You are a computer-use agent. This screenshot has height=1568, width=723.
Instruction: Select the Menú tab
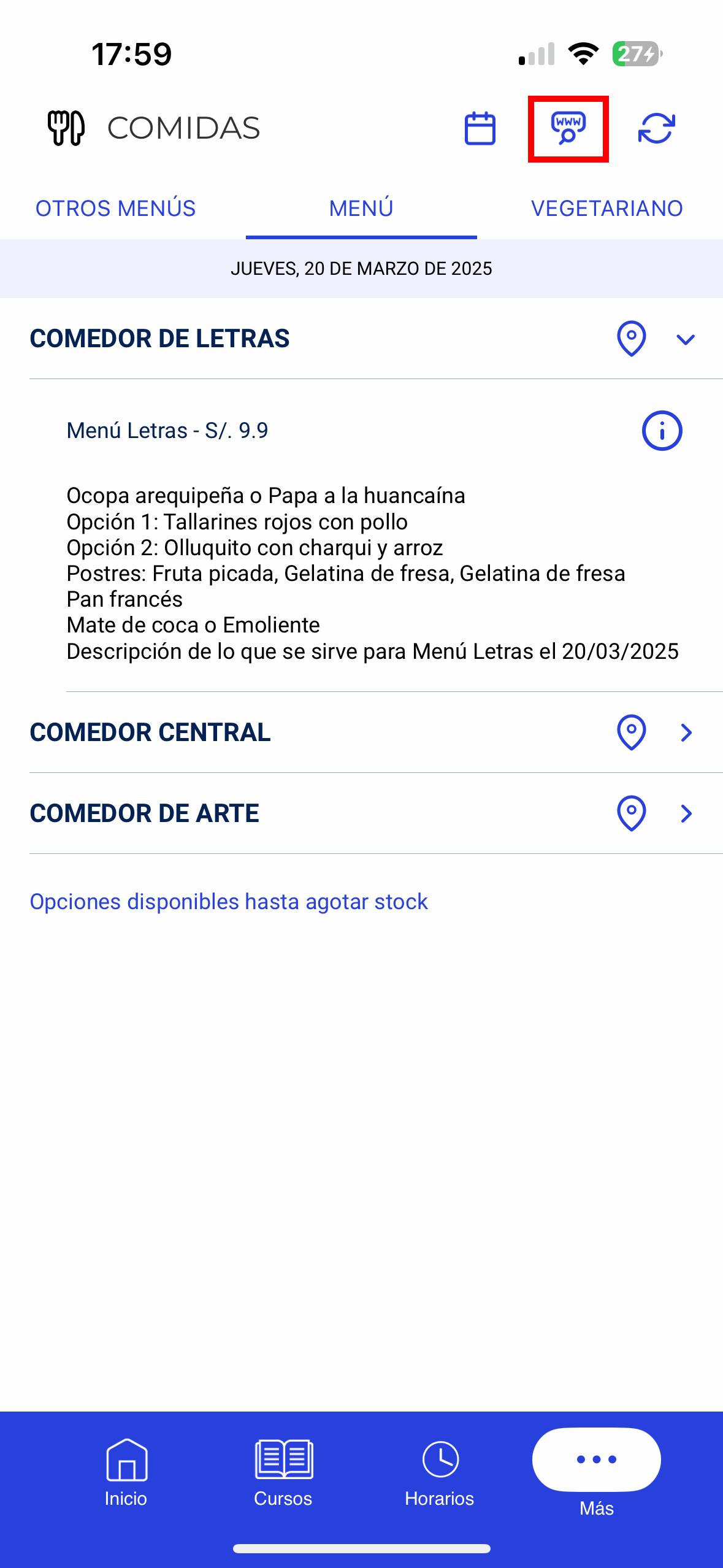tap(361, 209)
